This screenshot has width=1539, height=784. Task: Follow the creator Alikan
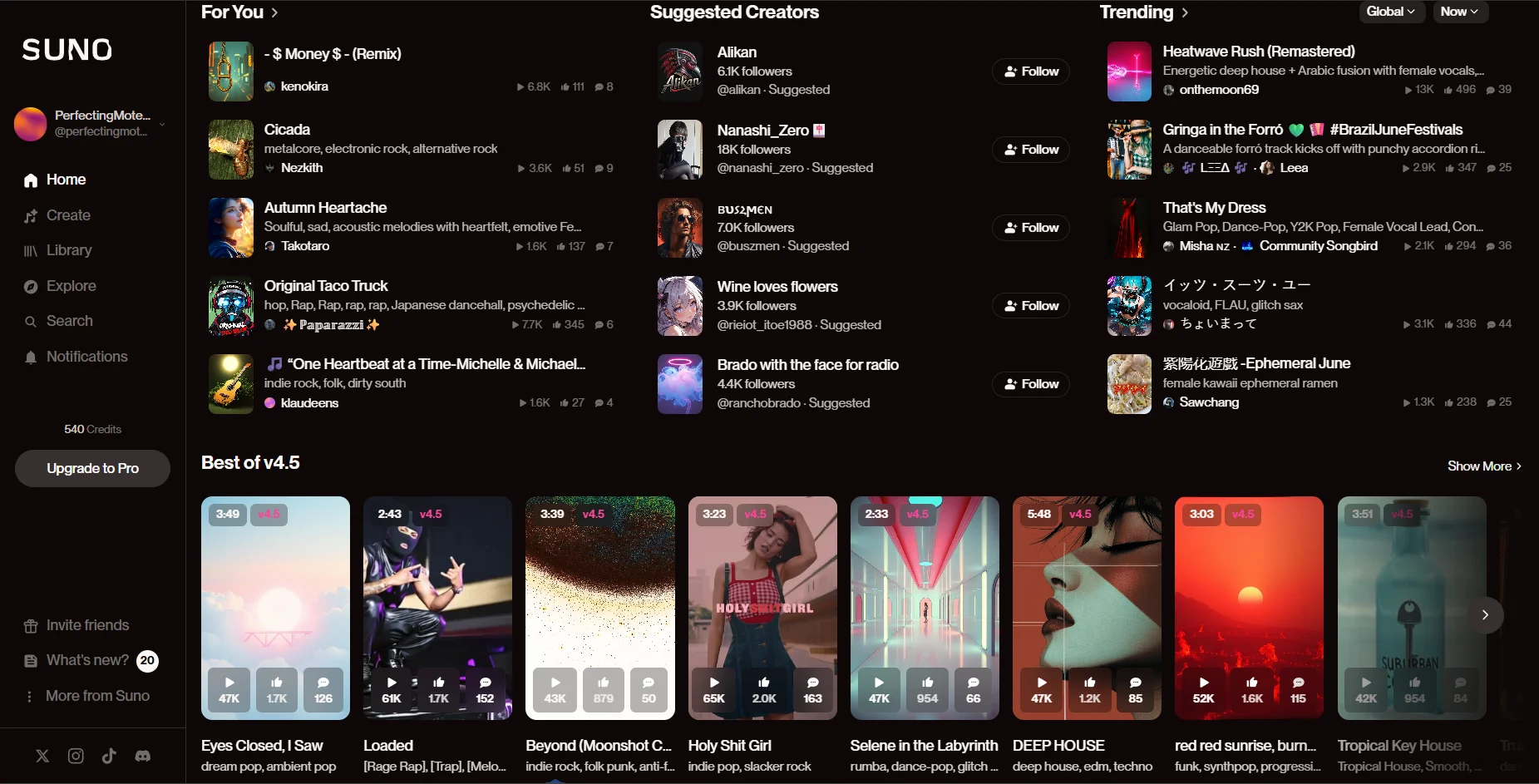click(1030, 71)
